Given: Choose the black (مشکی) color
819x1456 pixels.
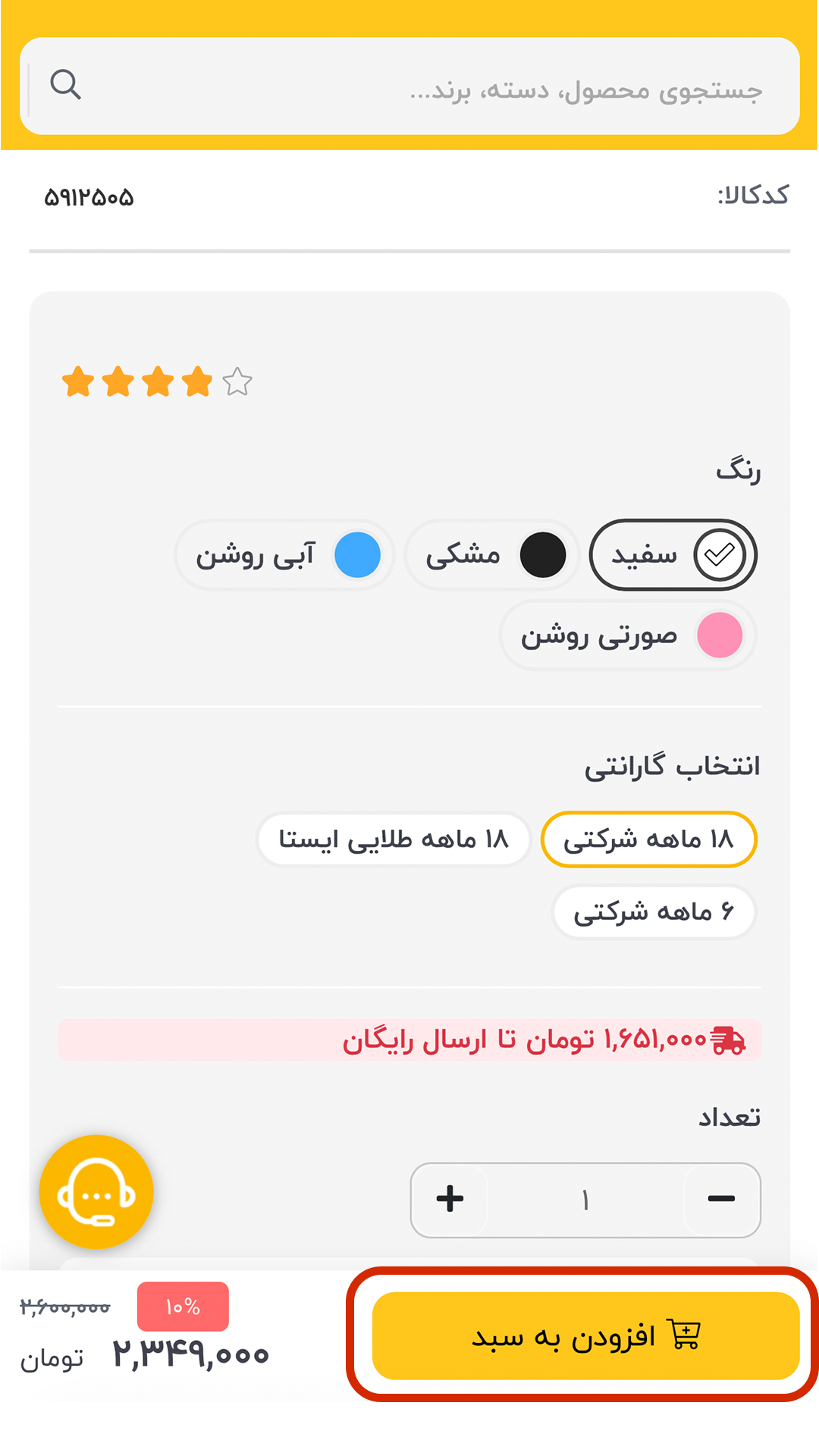Looking at the screenshot, I should pyautogui.click(x=492, y=554).
